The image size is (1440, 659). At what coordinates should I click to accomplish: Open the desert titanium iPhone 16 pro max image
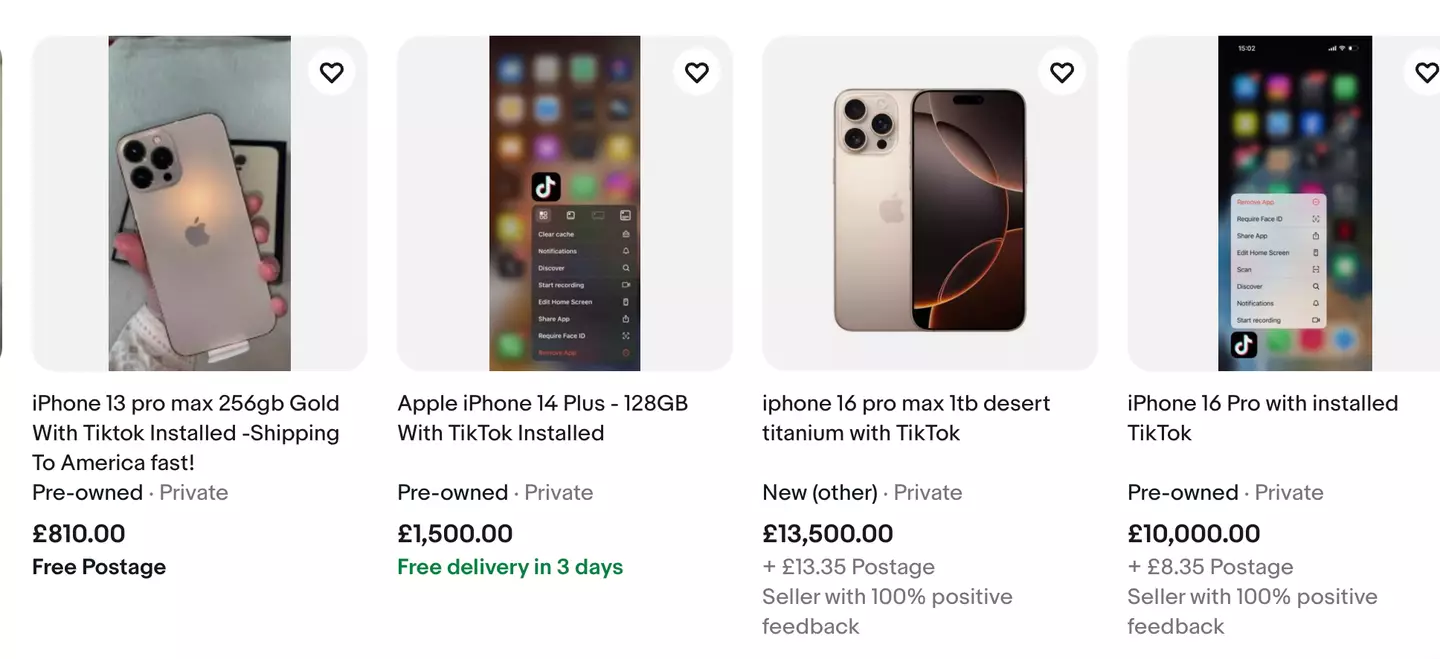coord(929,210)
